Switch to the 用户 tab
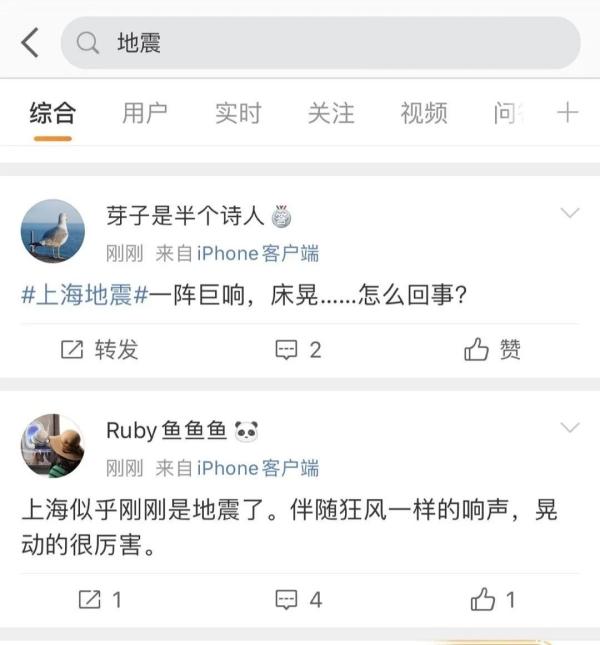This screenshot has width=600, height=645. [145, 113]
